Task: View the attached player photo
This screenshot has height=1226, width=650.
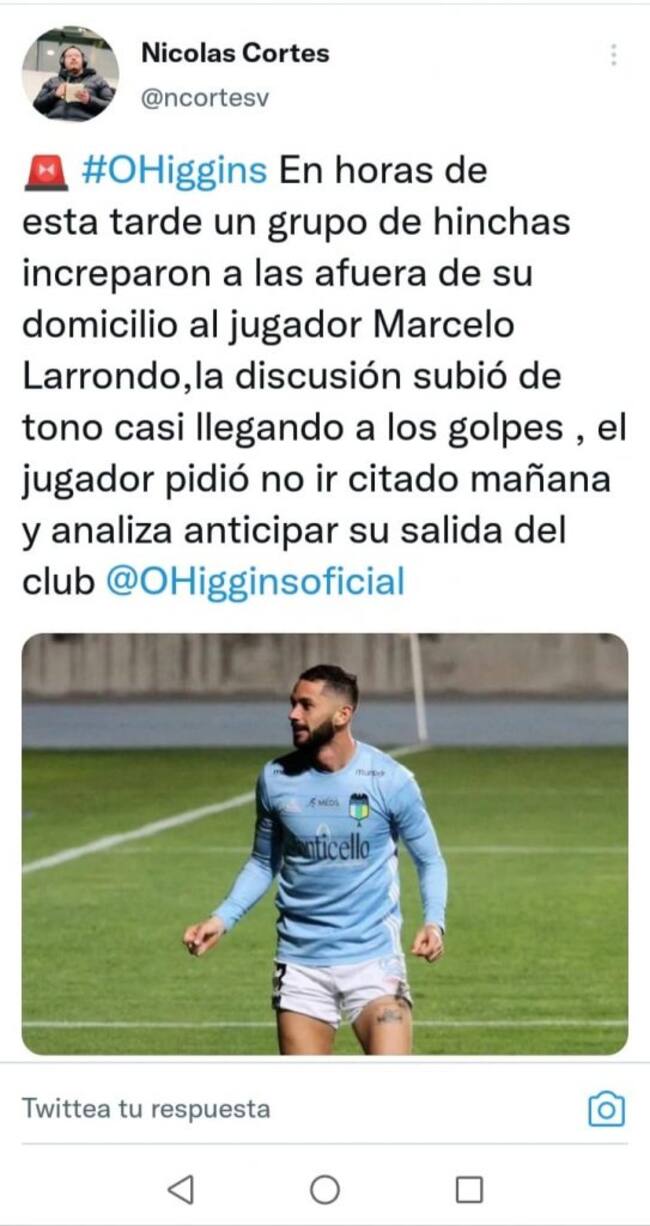Action: pyautogui.click(x=325, y=843)
